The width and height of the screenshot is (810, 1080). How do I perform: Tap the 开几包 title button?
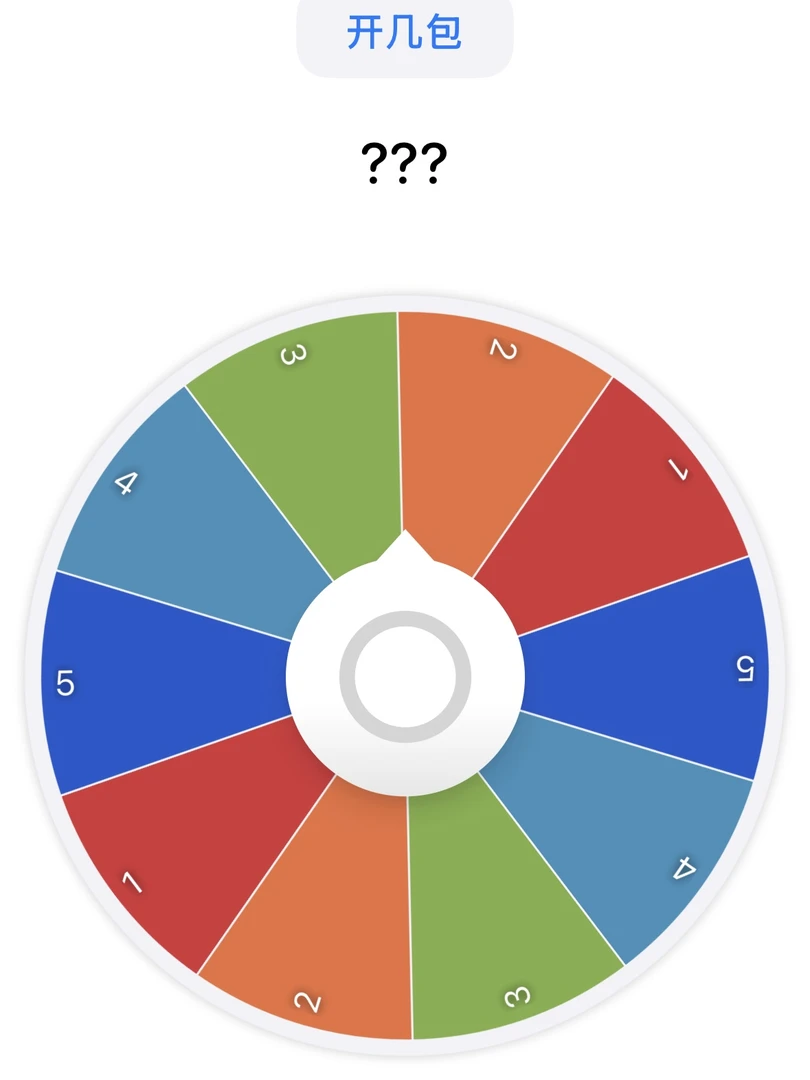tap(404, 34)
